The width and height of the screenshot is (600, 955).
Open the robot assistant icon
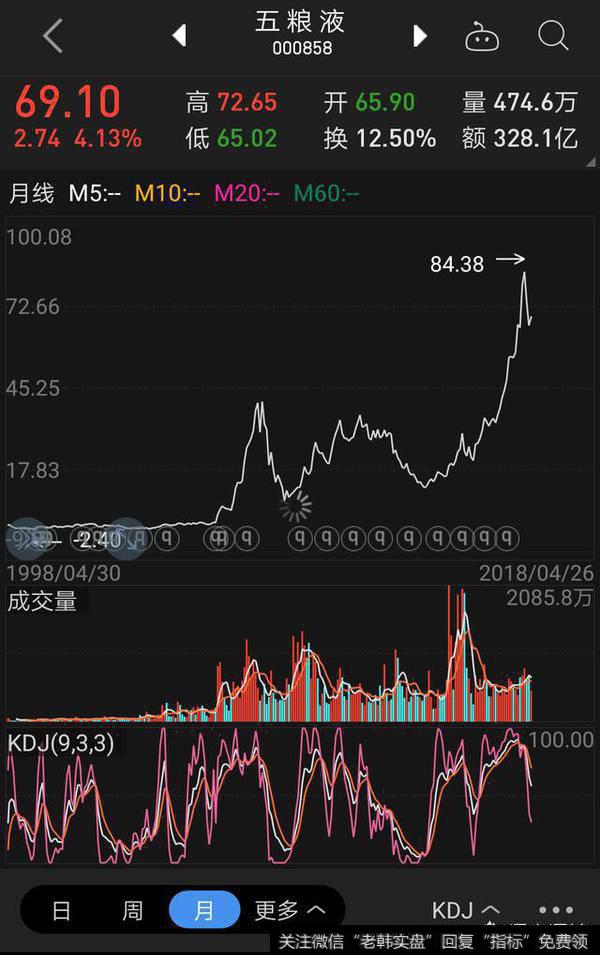pyautogui.click(x=482, y=37)
